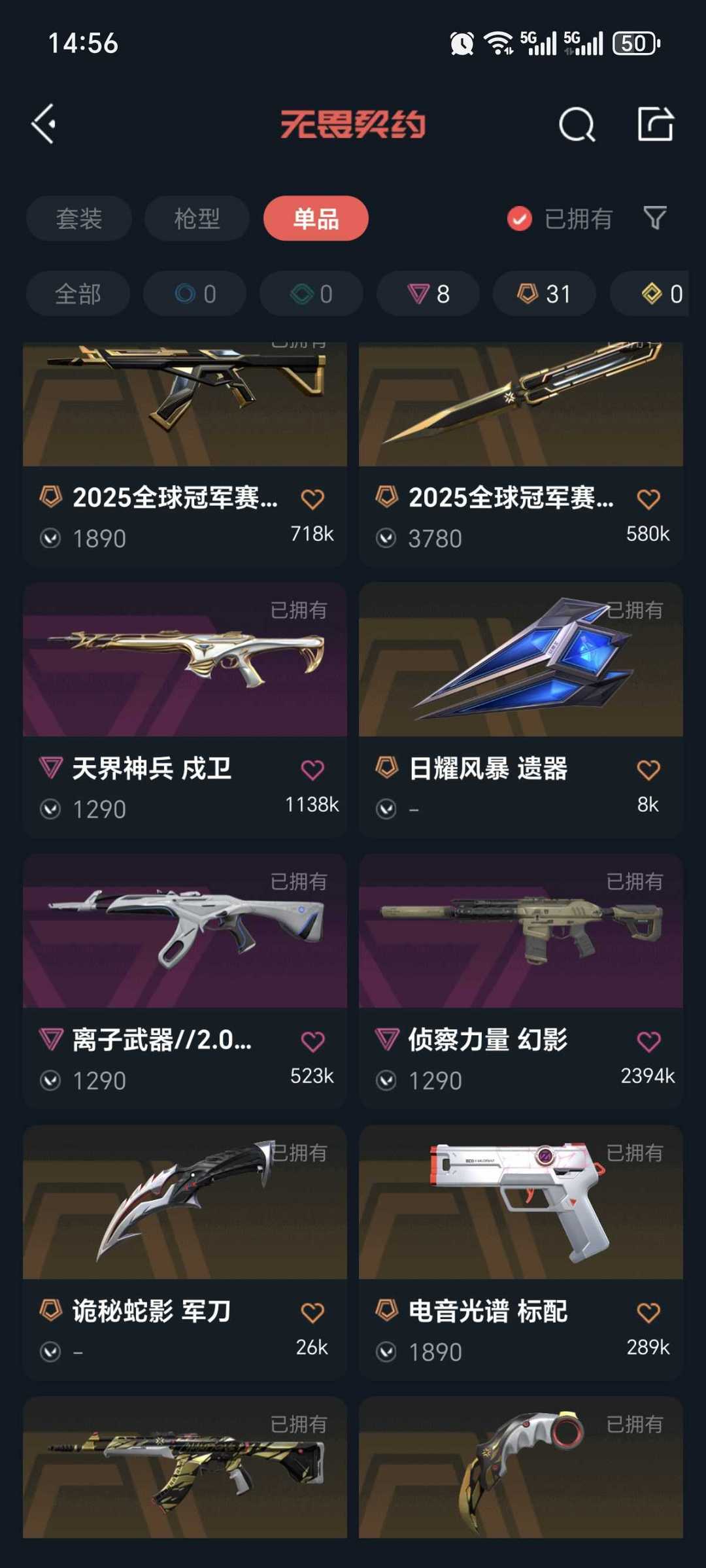This screenshot has height=1568, width=706.
Task: Open the teal currency filter dropdown
Action: [311, 294]
